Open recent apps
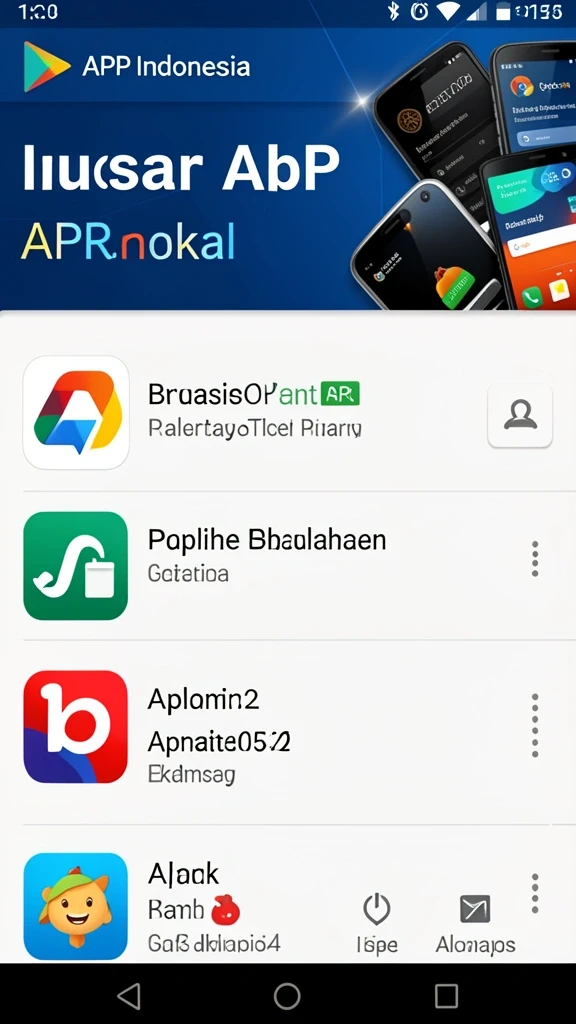 (x=446, y=996)
